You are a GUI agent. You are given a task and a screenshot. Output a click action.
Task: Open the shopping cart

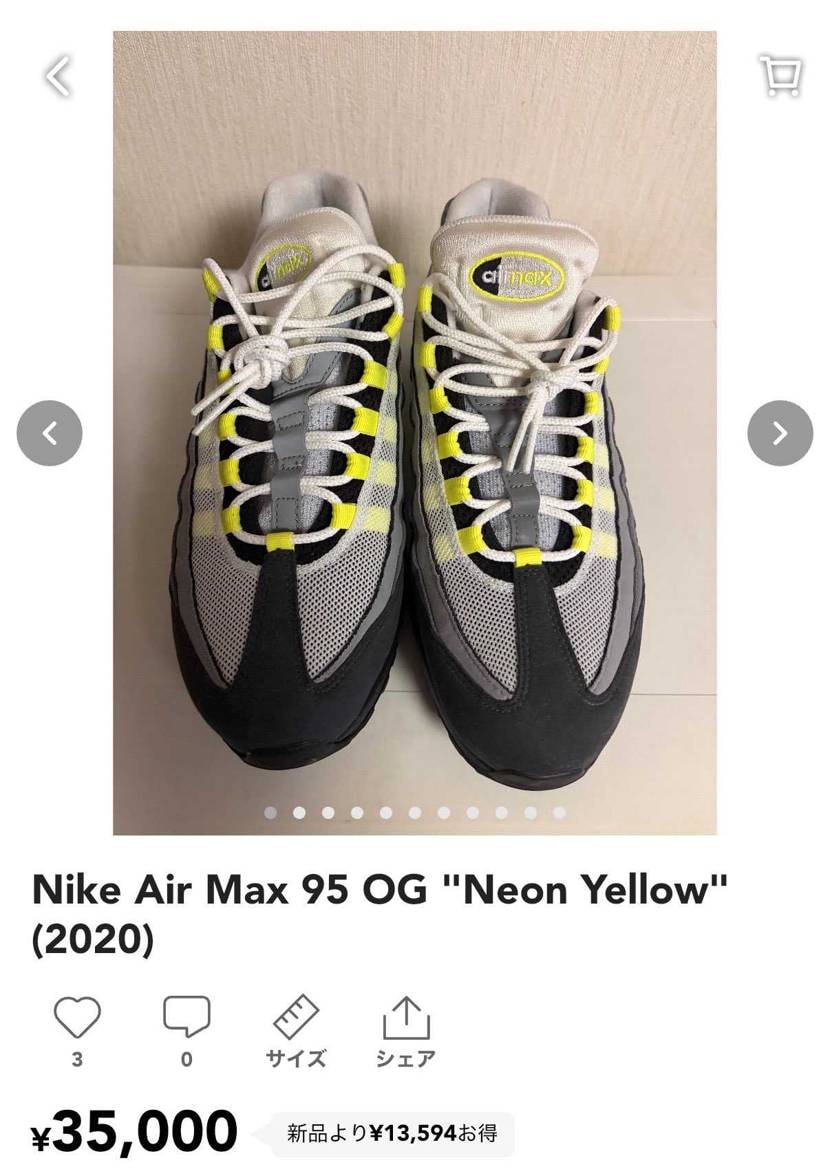(779, 76)
